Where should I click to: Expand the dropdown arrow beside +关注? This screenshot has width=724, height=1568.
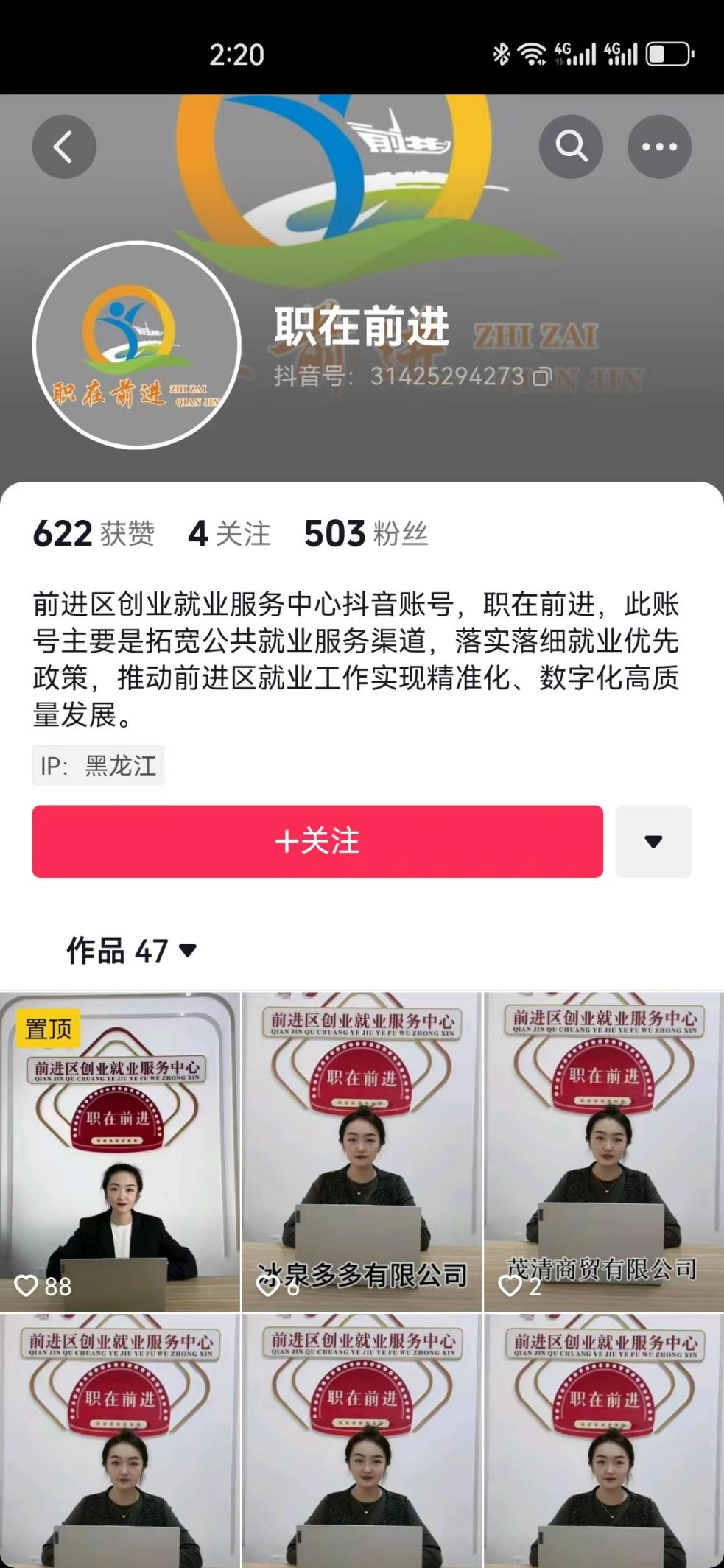(653, 841)
